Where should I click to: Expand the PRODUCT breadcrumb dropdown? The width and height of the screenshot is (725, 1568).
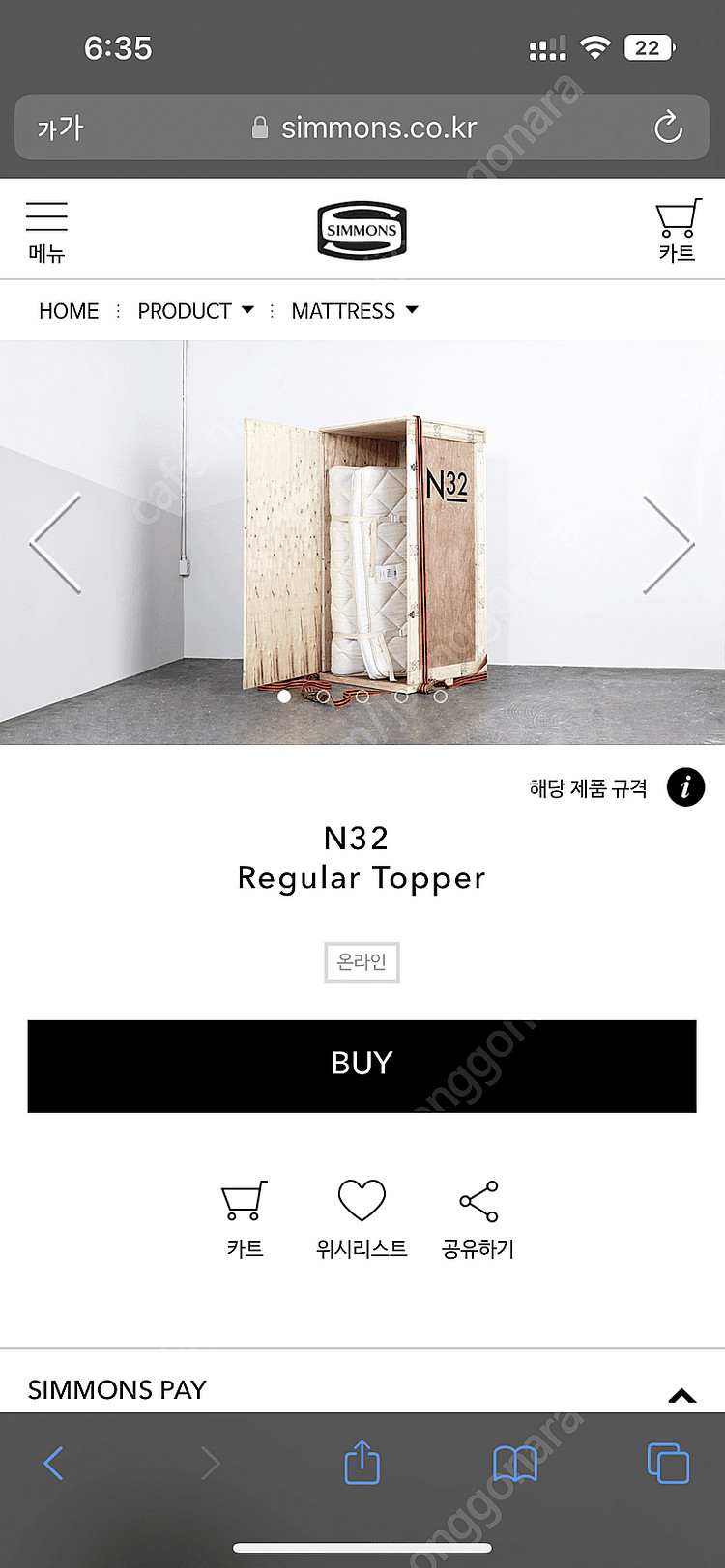pos(195,311)
